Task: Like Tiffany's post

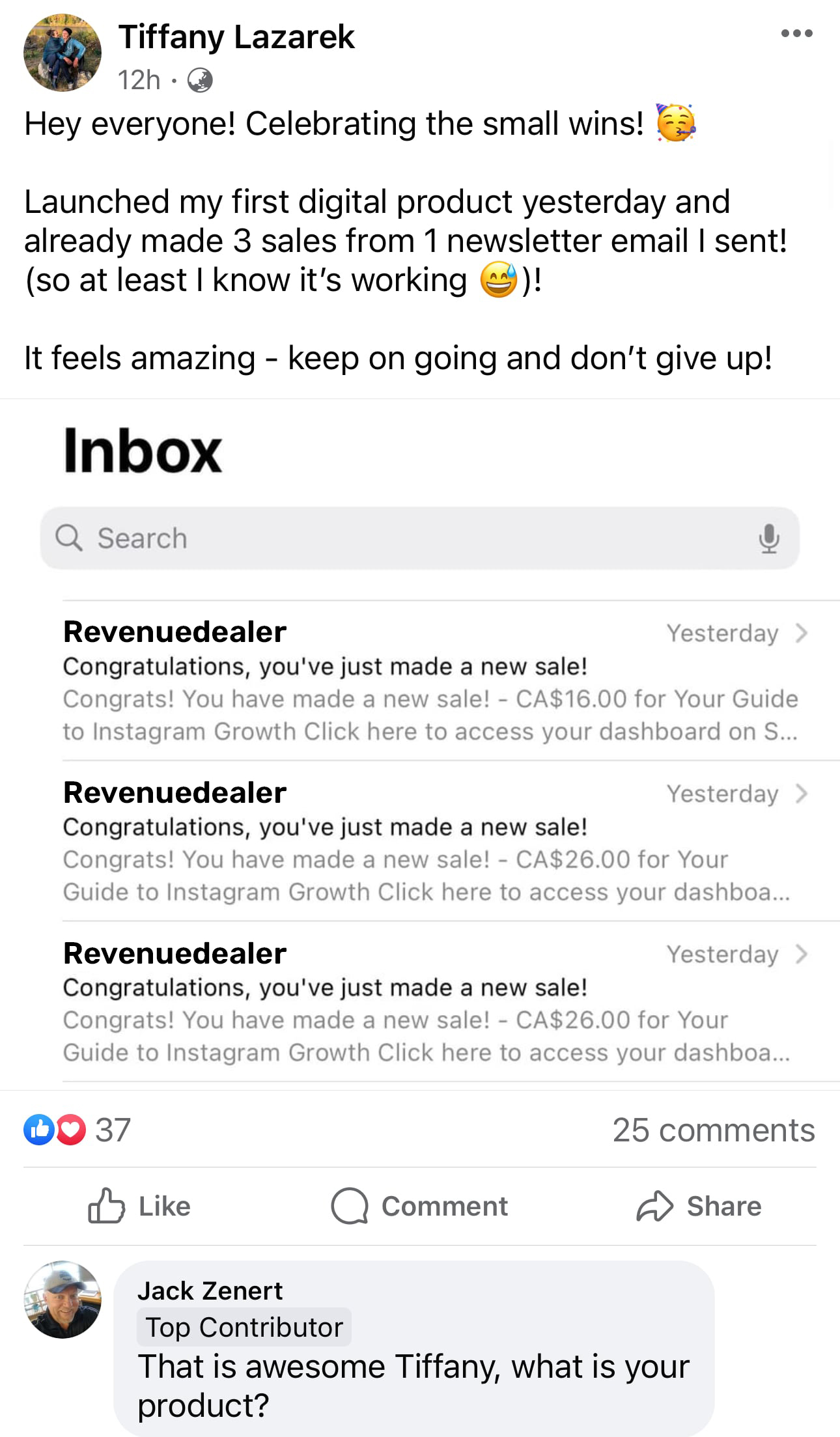Action: [139, 1206]
